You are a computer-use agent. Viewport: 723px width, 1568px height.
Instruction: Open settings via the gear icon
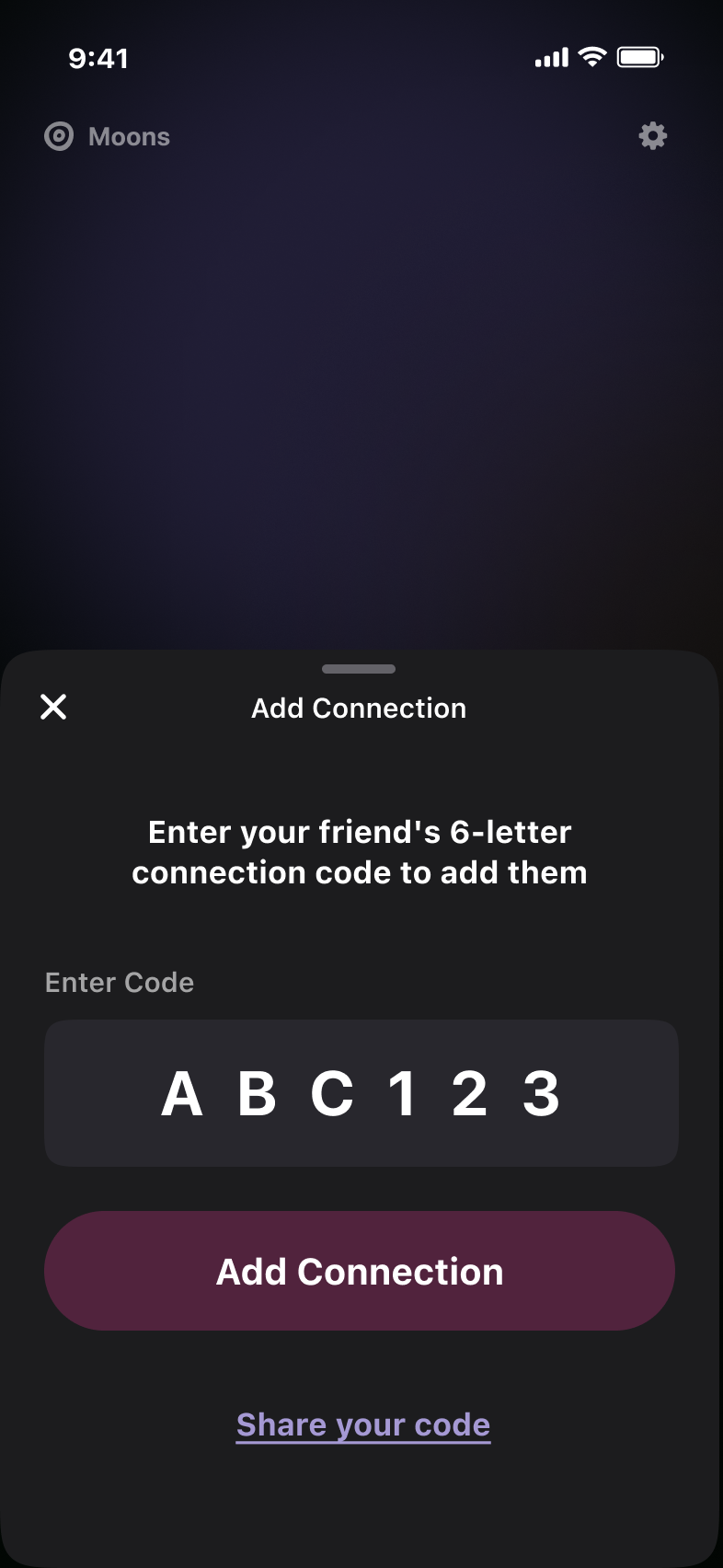[x=653, y=136]
